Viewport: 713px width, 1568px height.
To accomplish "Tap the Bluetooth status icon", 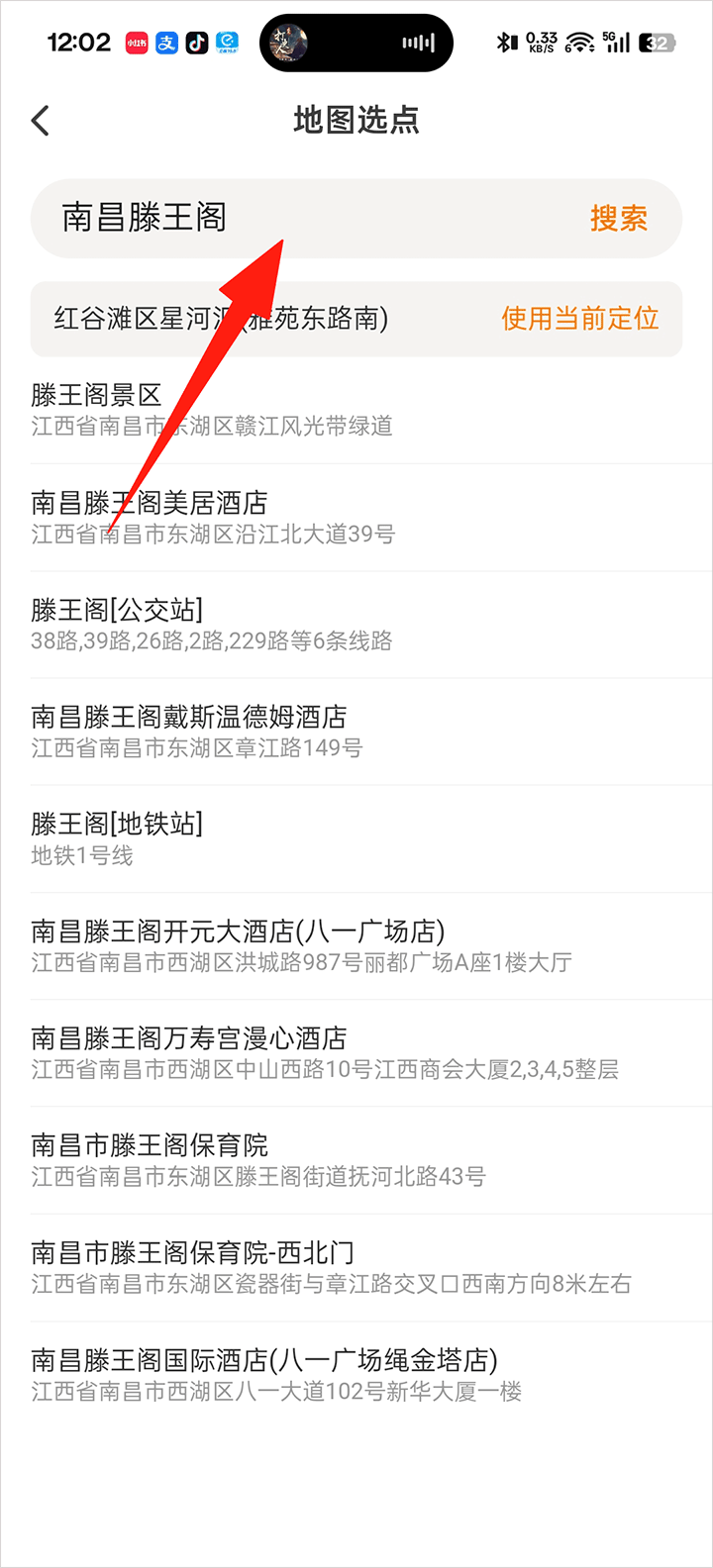I will [x=507, y=42].
